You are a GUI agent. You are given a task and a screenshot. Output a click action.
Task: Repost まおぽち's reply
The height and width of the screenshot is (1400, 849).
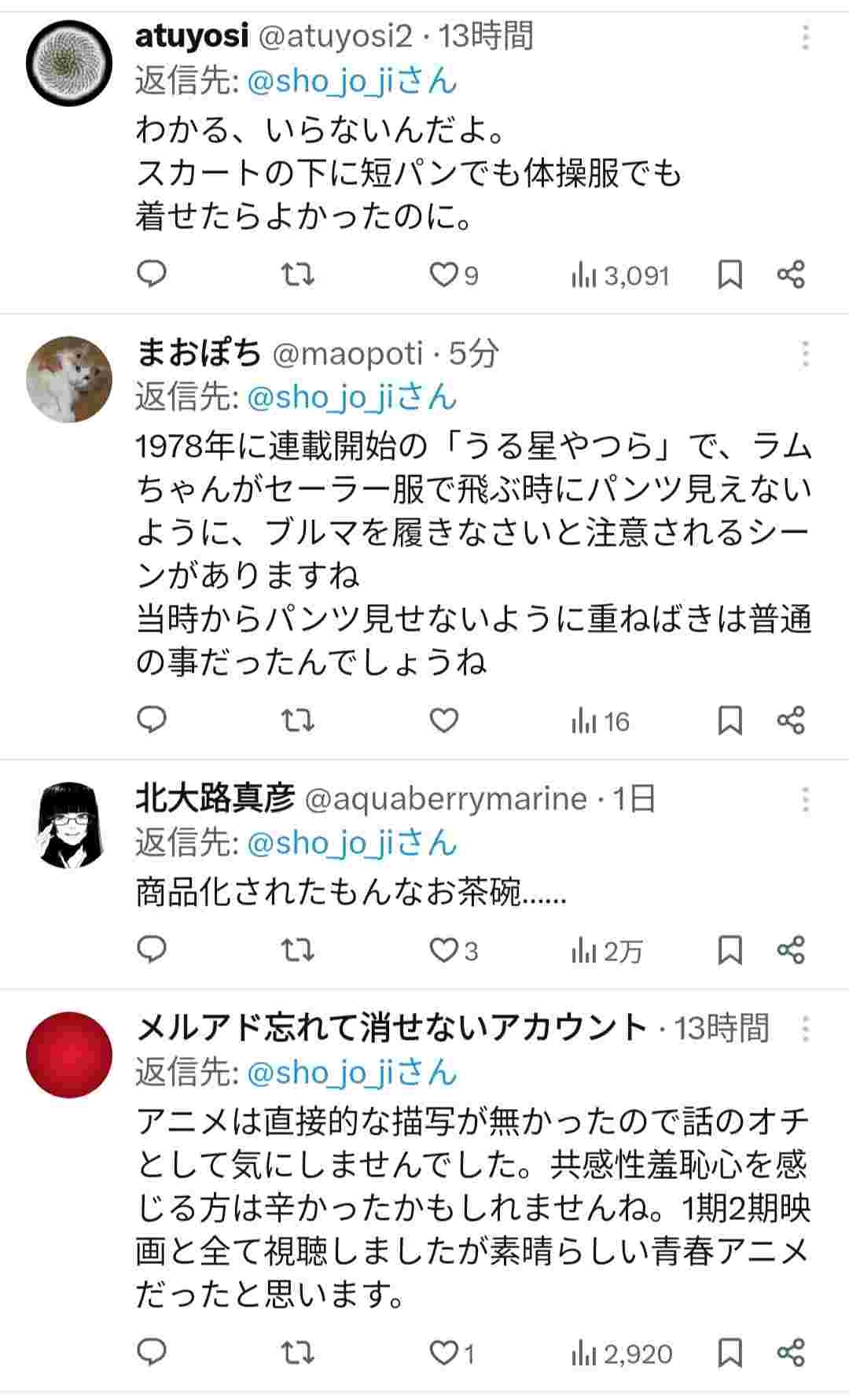(298, 720)
